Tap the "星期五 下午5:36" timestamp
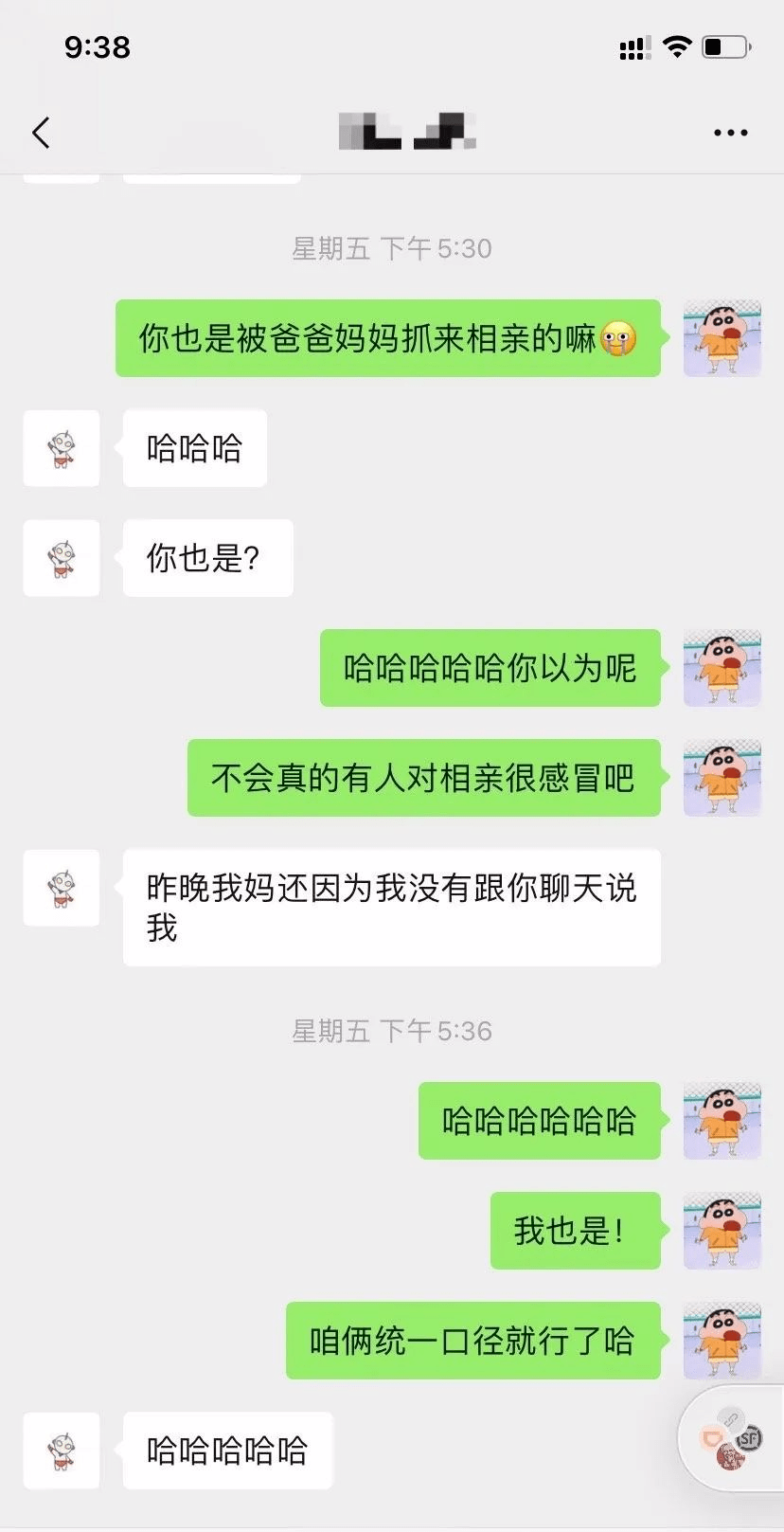 392,1031
